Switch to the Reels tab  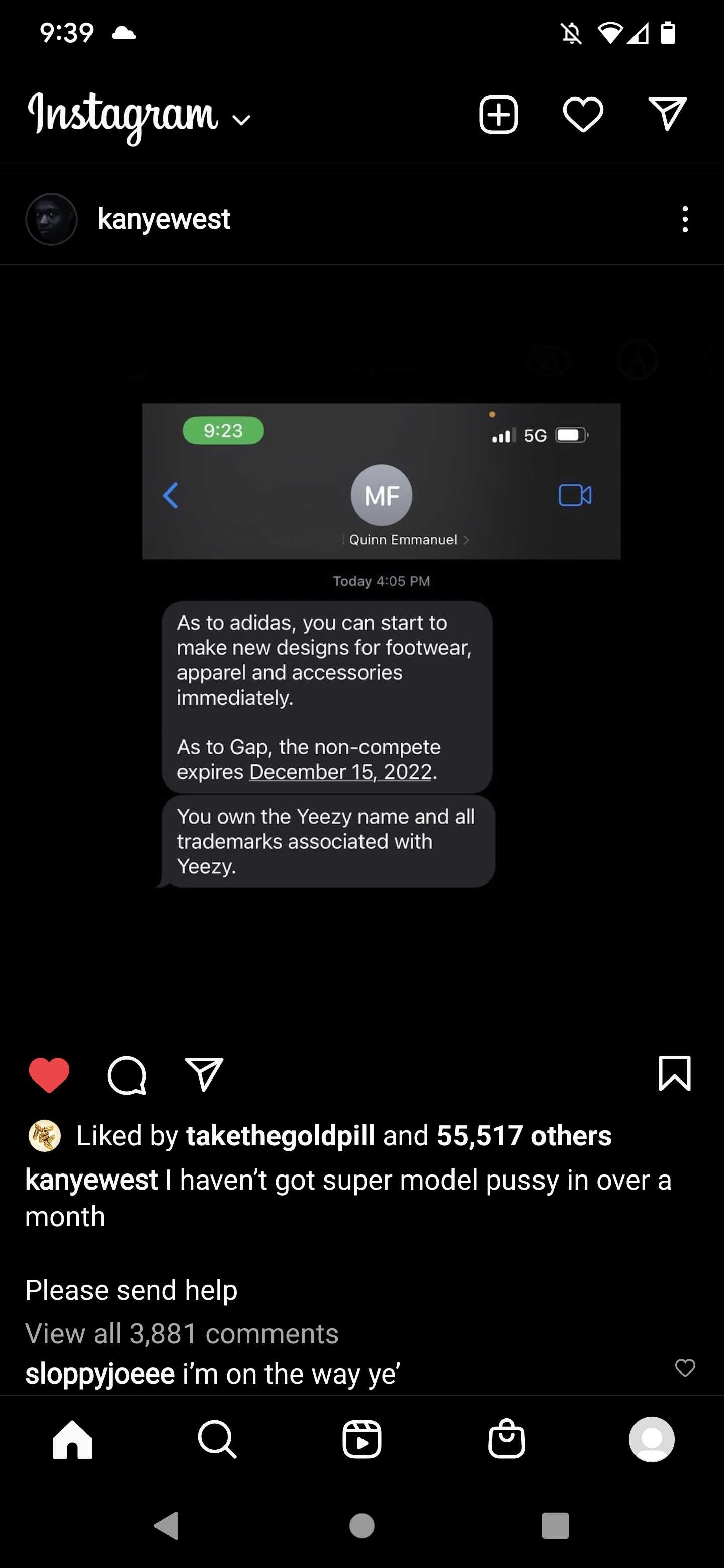coord(361,1439)
